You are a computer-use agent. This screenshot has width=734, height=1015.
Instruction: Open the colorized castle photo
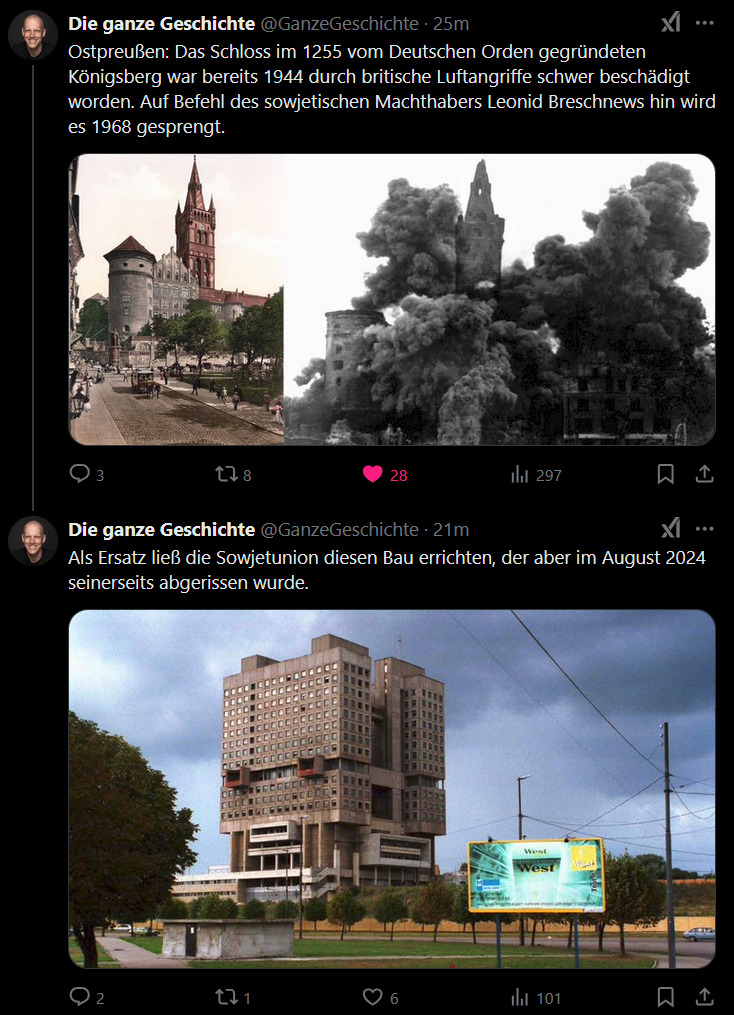click(x=176, y=299)
